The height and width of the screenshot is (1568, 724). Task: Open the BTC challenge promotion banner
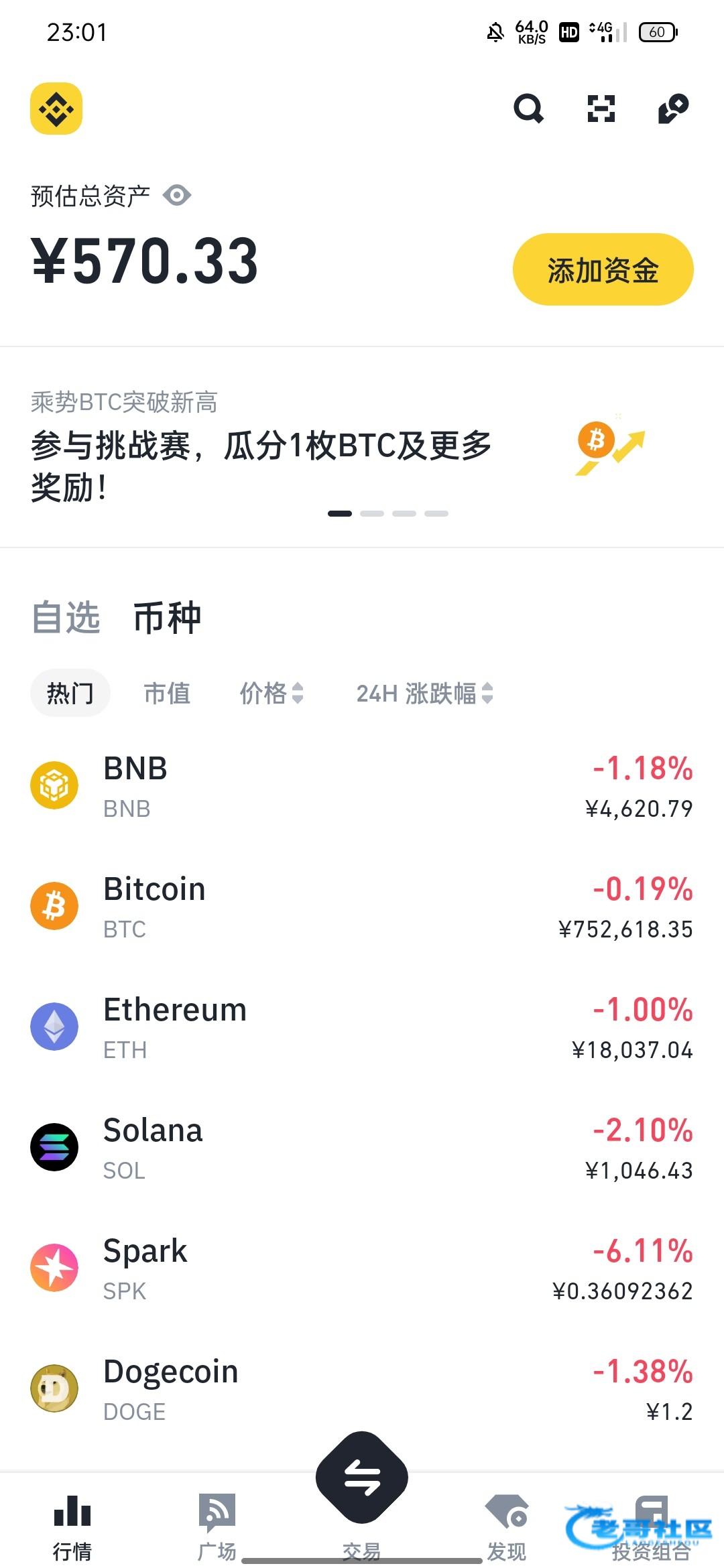(362, 446)
